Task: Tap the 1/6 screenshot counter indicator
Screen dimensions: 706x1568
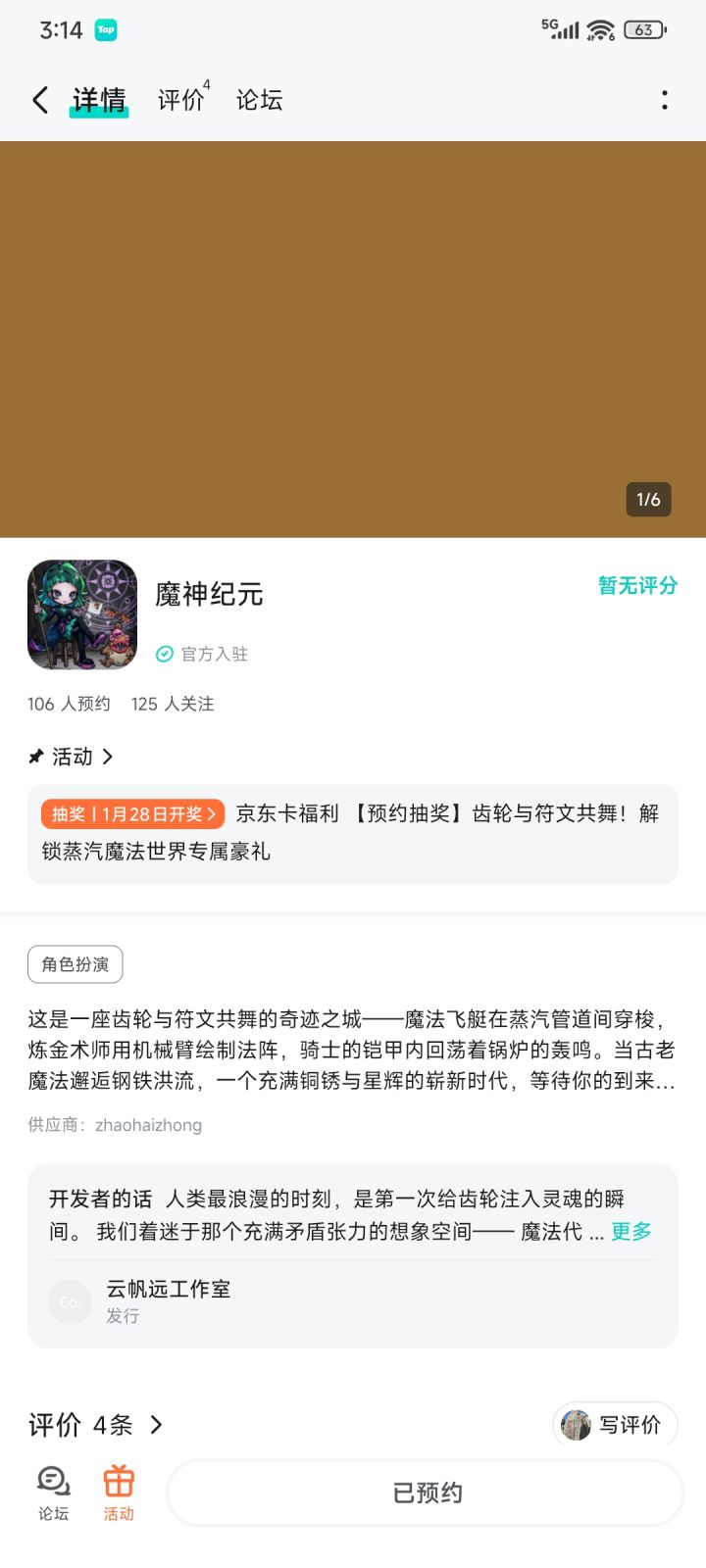Action: (x=648, y=500)
